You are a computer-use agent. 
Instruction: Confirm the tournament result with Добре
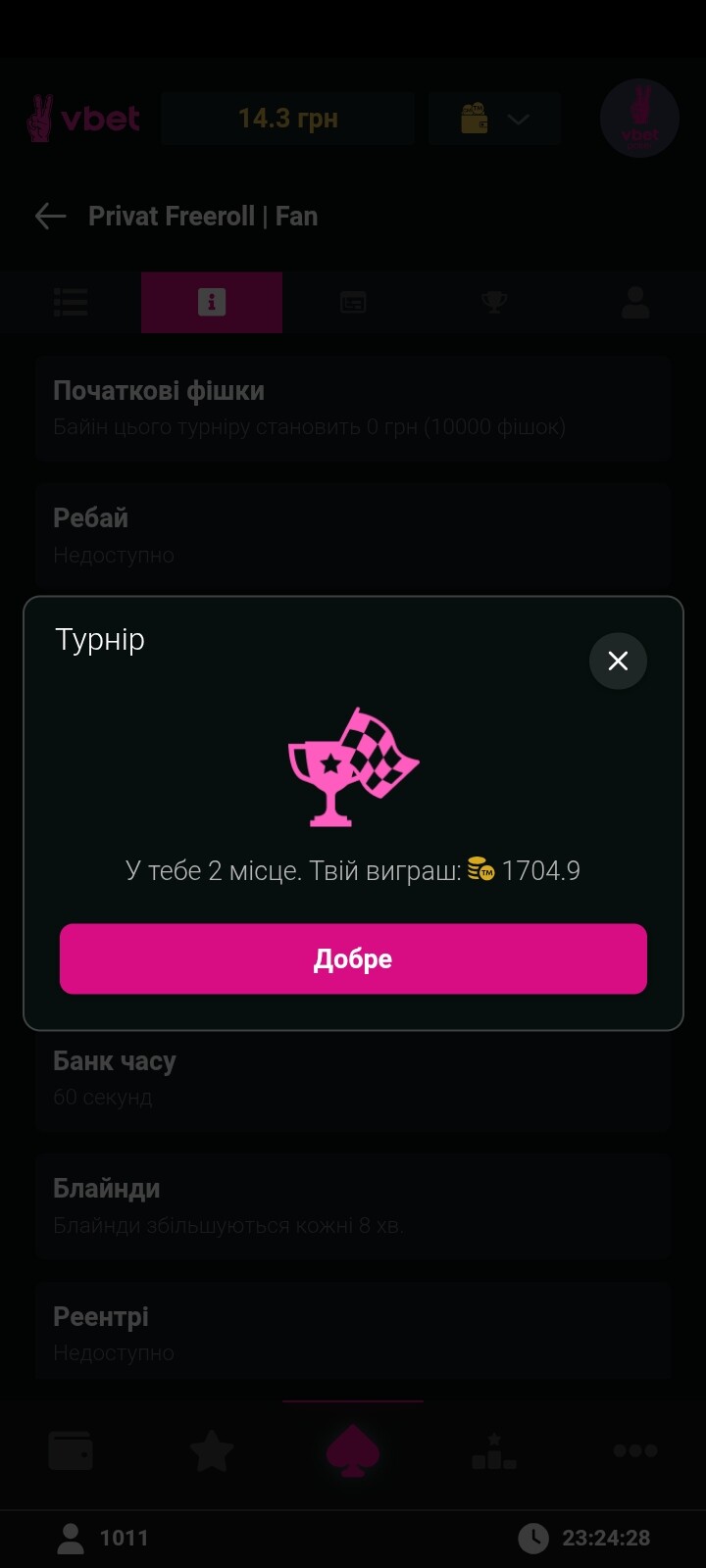[x=353, y=958]
